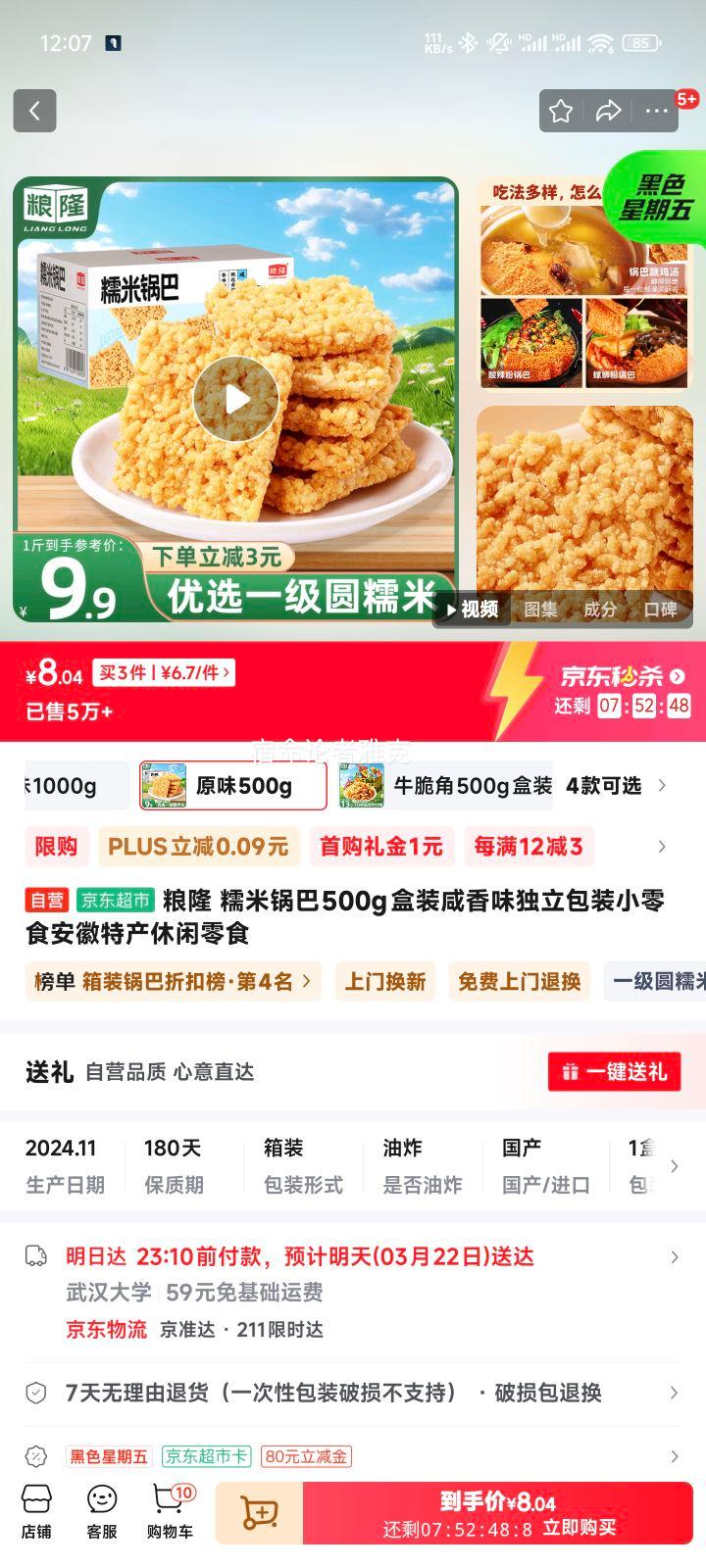Click the 京东秒杀 arrow icon
Image resolution: width=706 pixels, height=1568 pixels.
(678, 675)
